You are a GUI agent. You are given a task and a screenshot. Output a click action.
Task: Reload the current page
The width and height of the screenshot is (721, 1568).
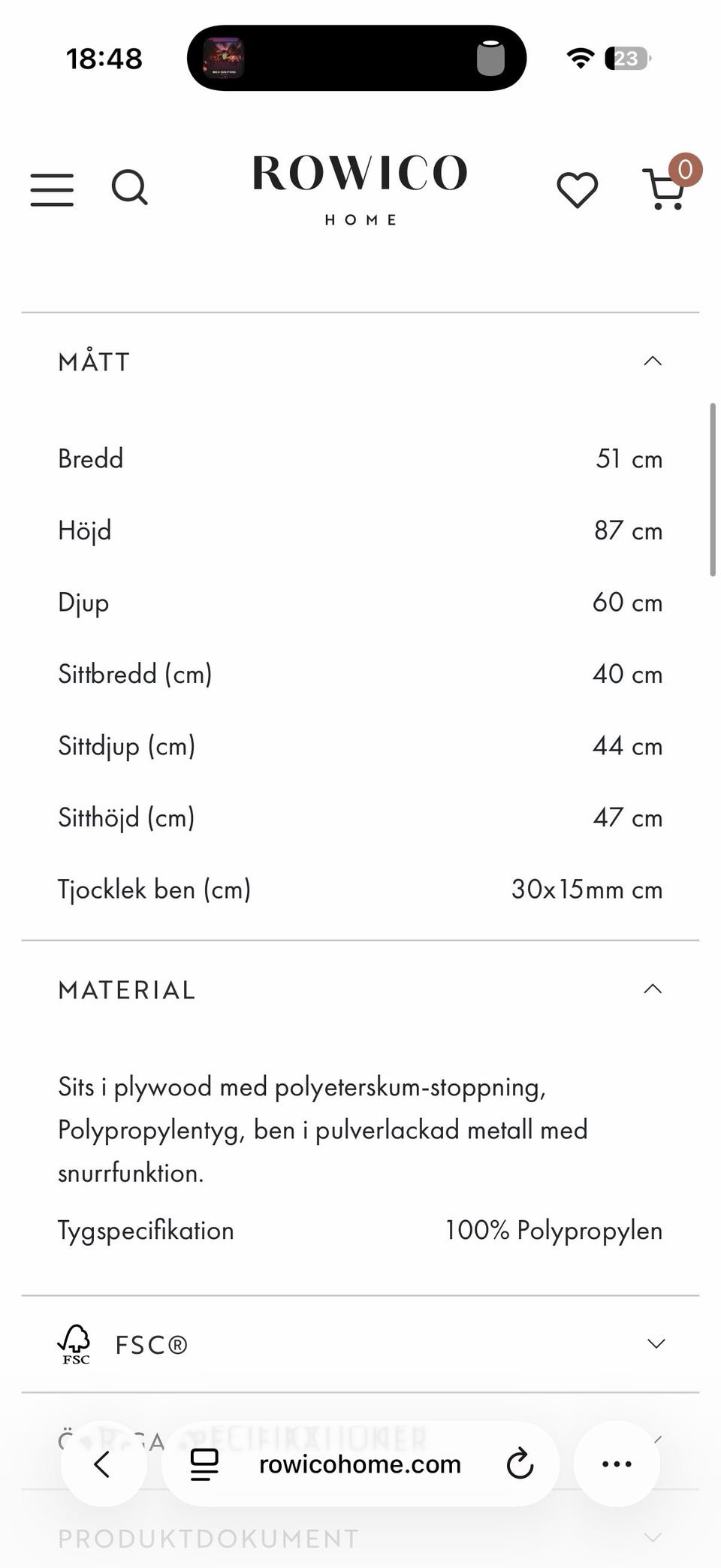click(x=520, y=1464)
